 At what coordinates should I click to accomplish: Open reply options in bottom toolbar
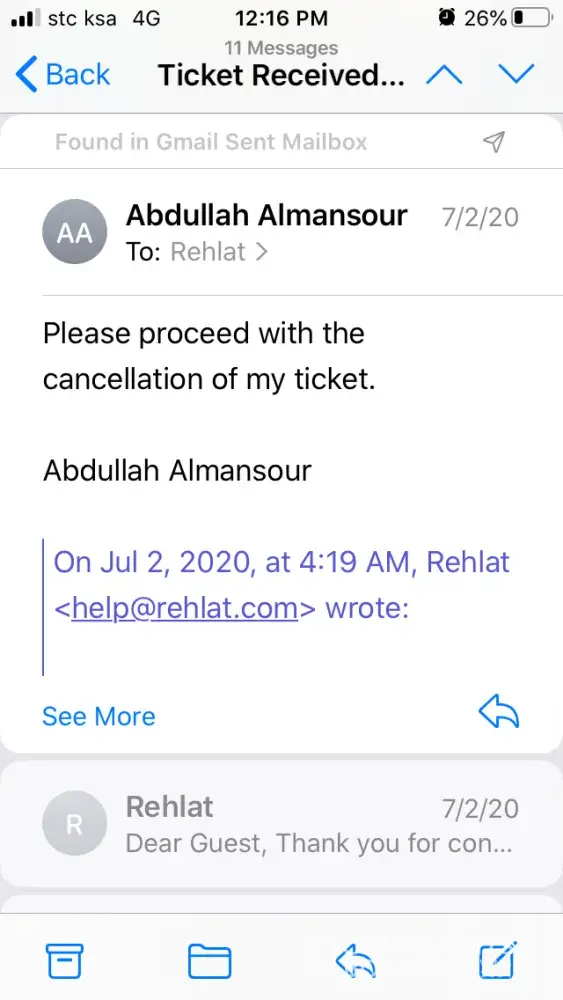coord(355,960)
